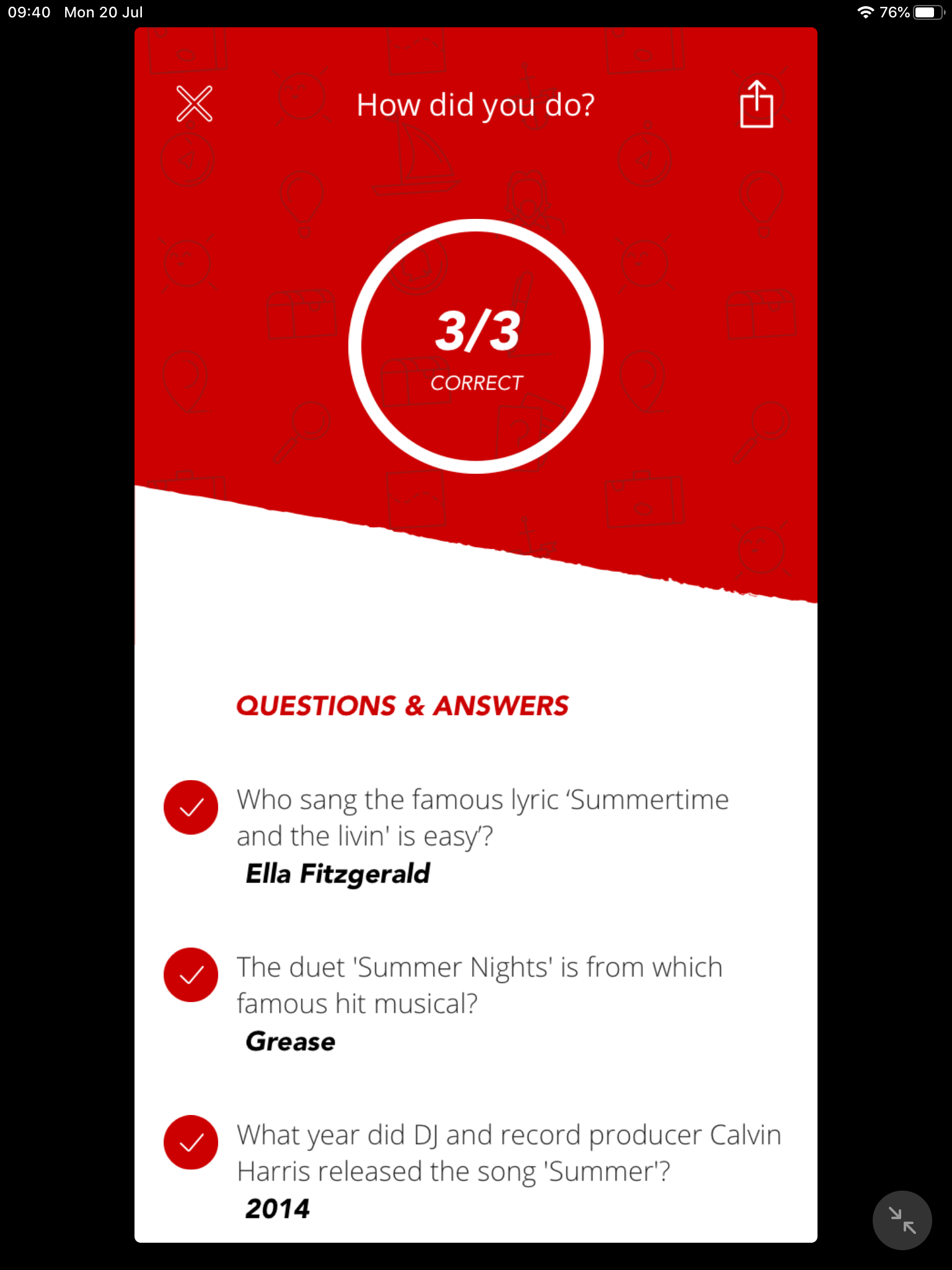The height and width of the screenshot is (1270, 952).
Task: Share your quiz score
Action: 756,105
